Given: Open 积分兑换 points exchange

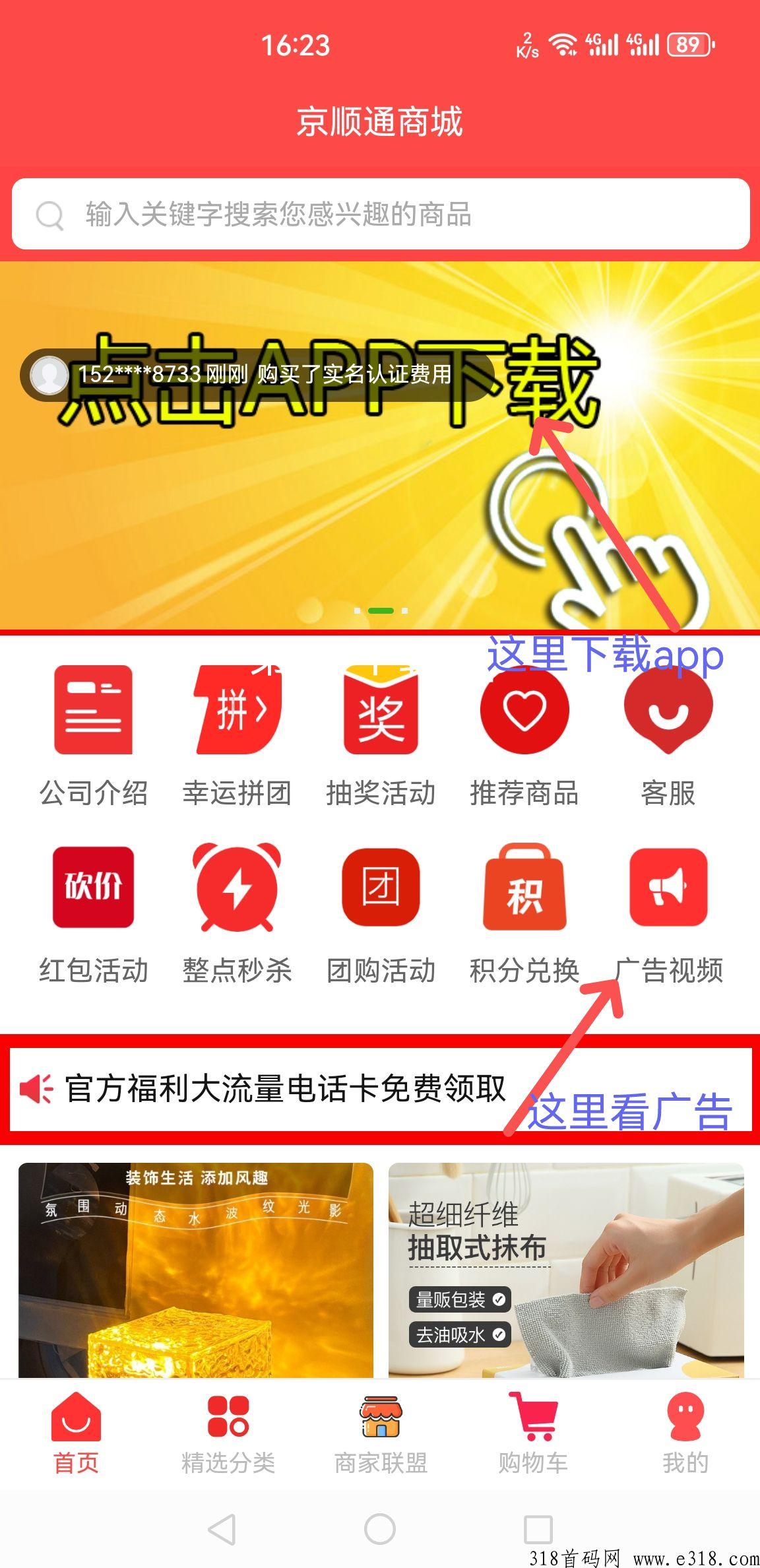Looking at the screenshot, I should click(524, 912).
